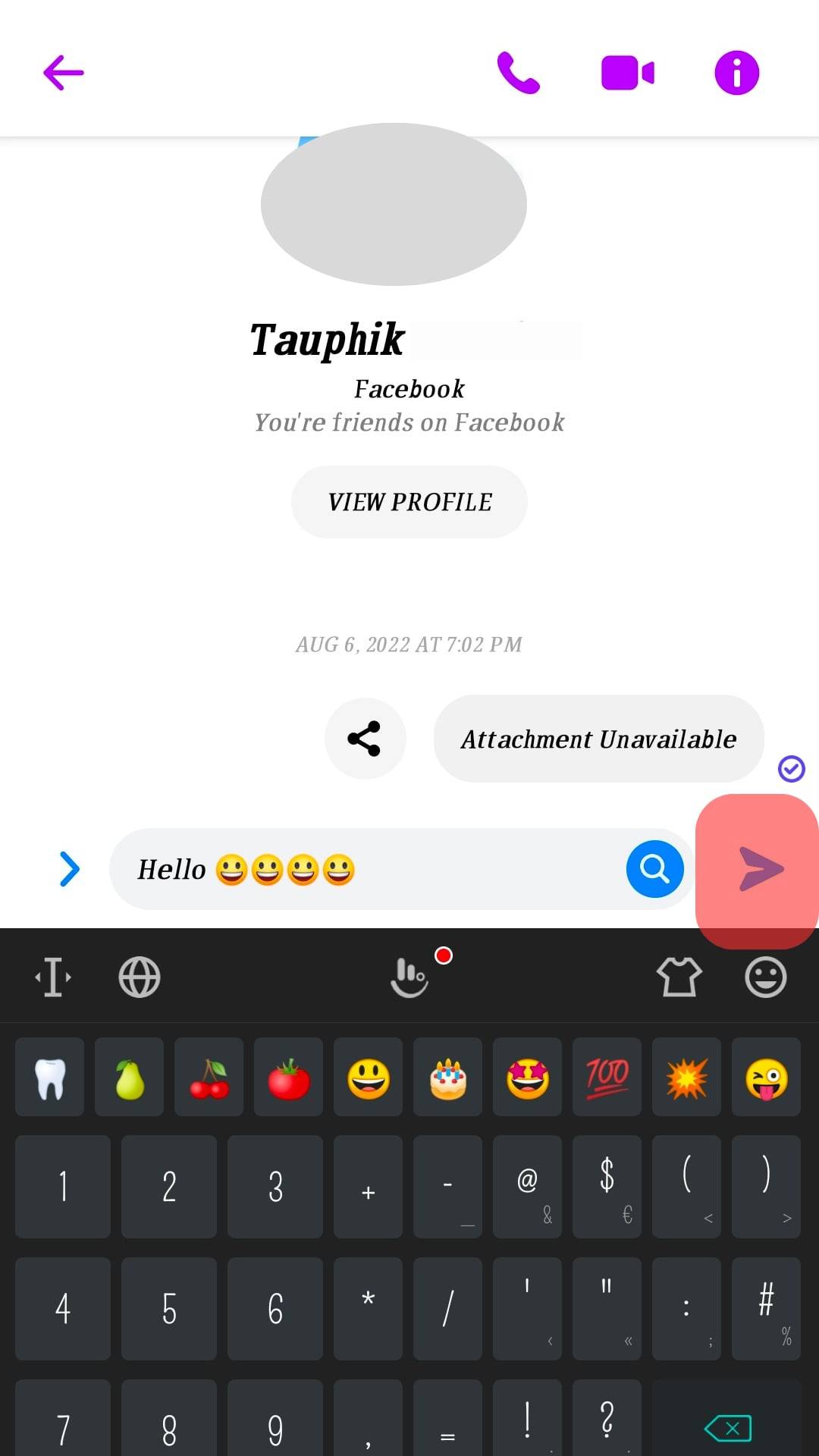
Task: Insert the cherries emoji
Action: (209, 1078)
